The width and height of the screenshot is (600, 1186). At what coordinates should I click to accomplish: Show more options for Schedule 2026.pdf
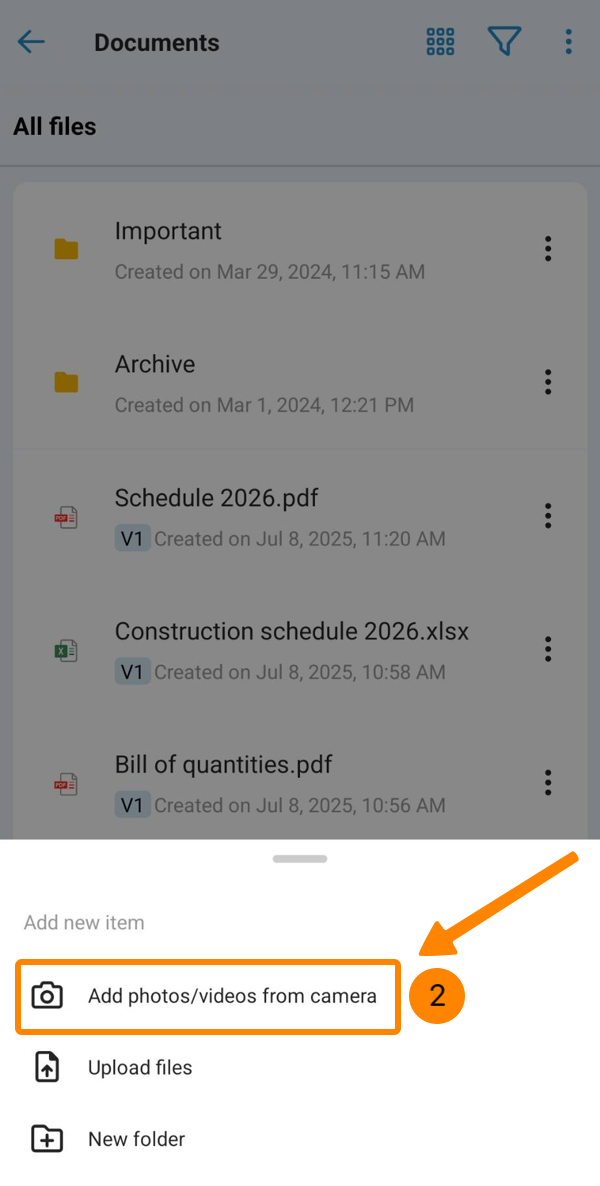coord(548,516)
